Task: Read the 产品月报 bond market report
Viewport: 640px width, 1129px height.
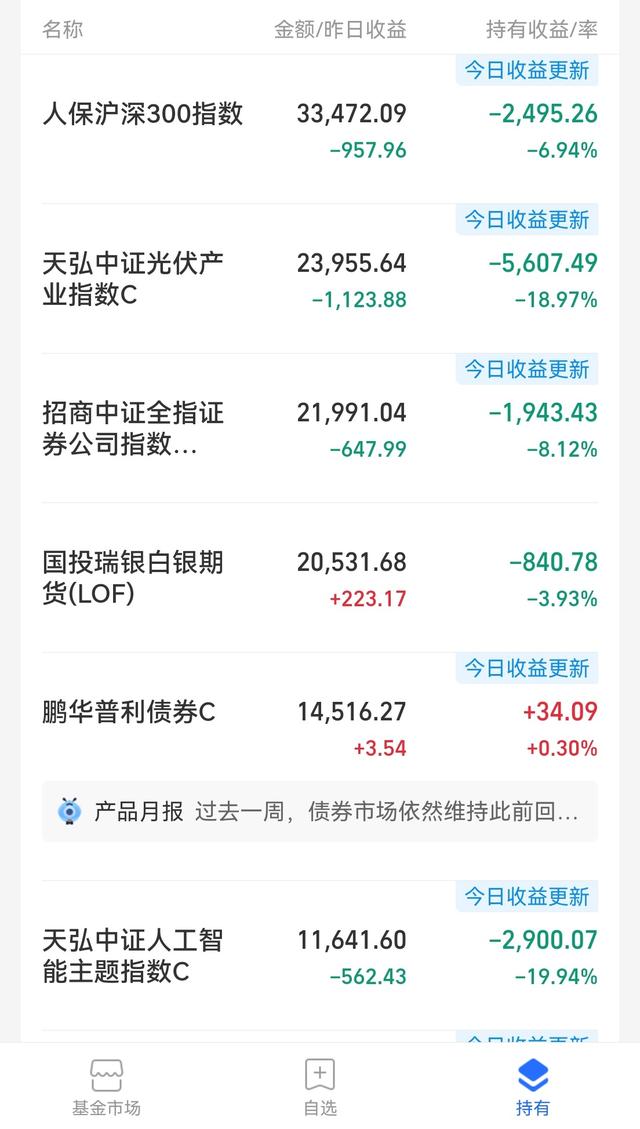Action: pos(320,811)
